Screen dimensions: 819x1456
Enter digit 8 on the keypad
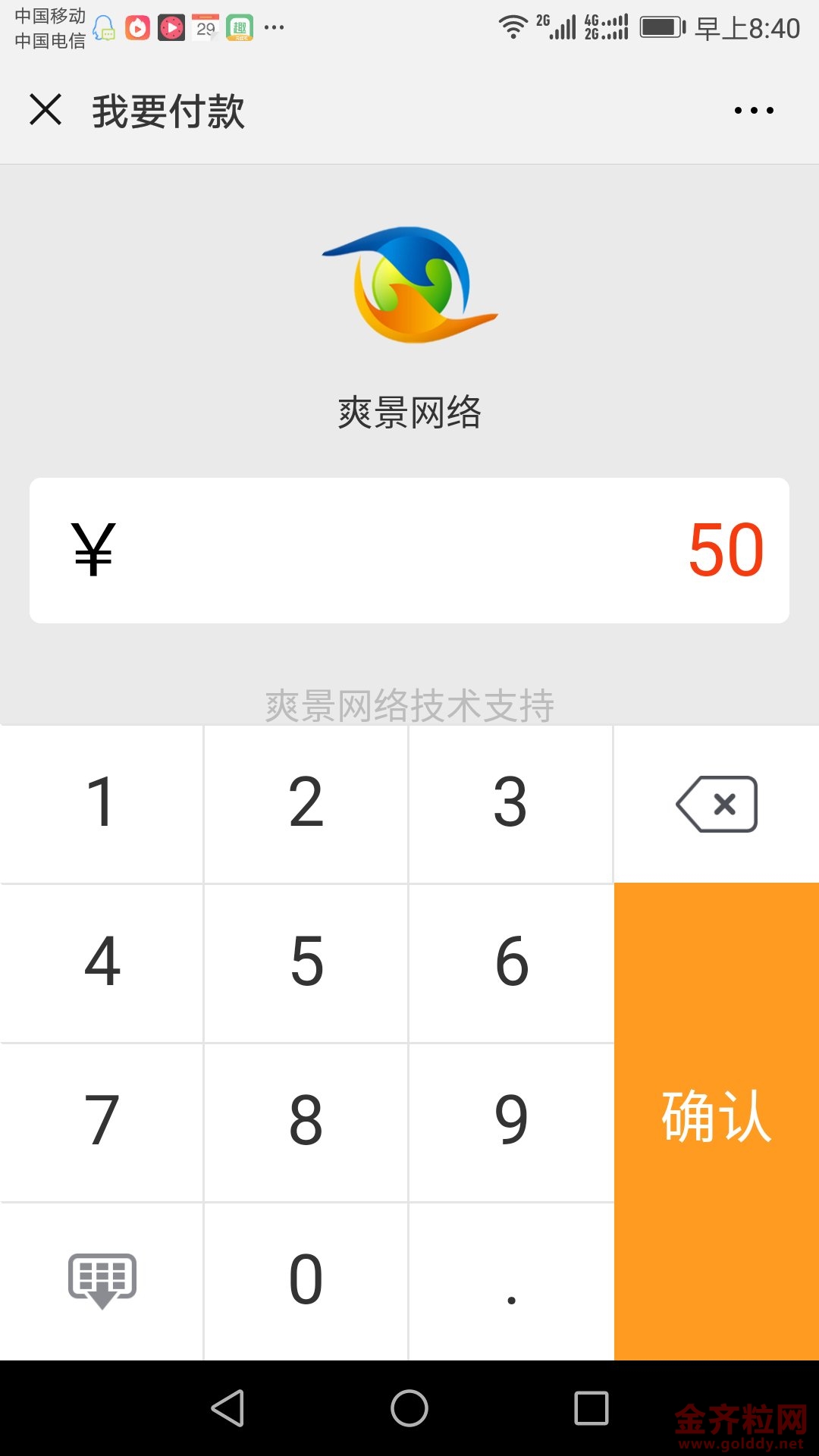[306, 1122]
